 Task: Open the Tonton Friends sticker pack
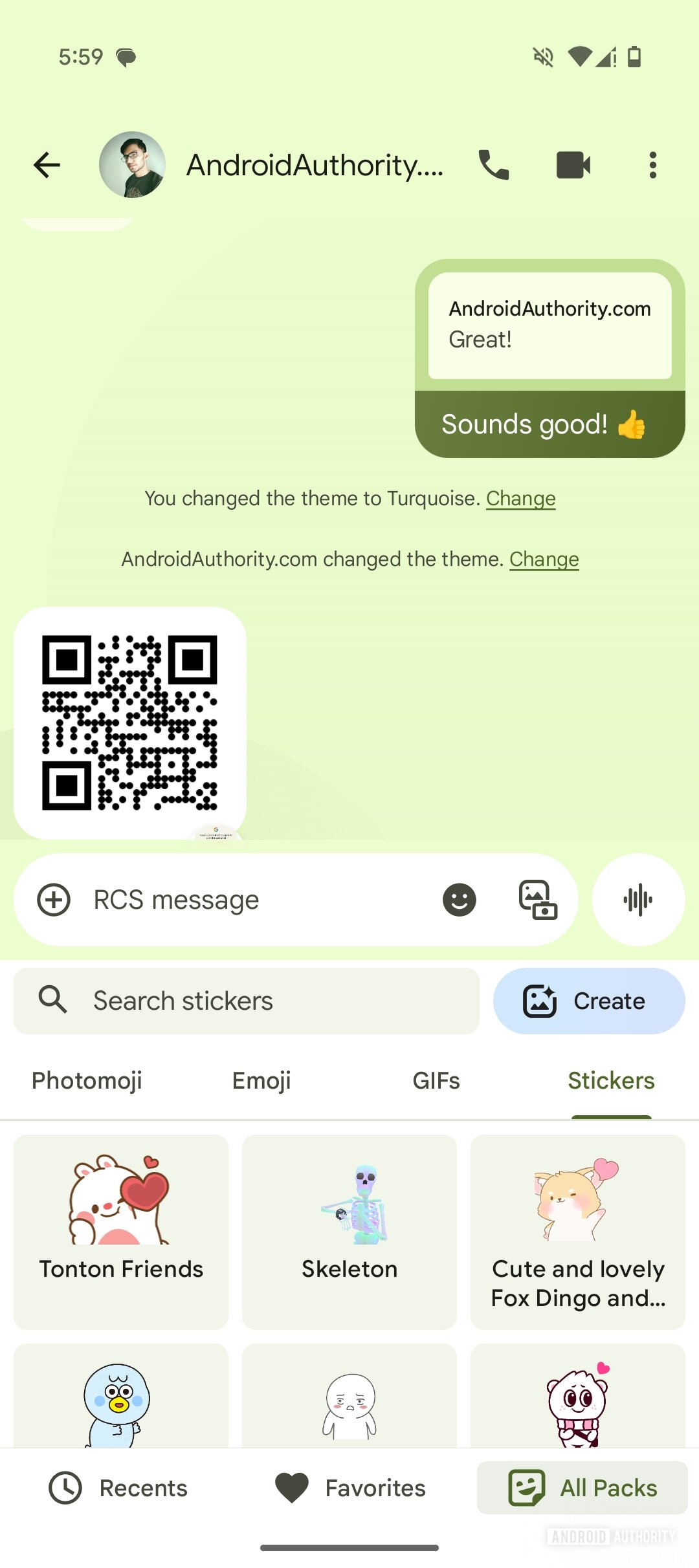121,1231
